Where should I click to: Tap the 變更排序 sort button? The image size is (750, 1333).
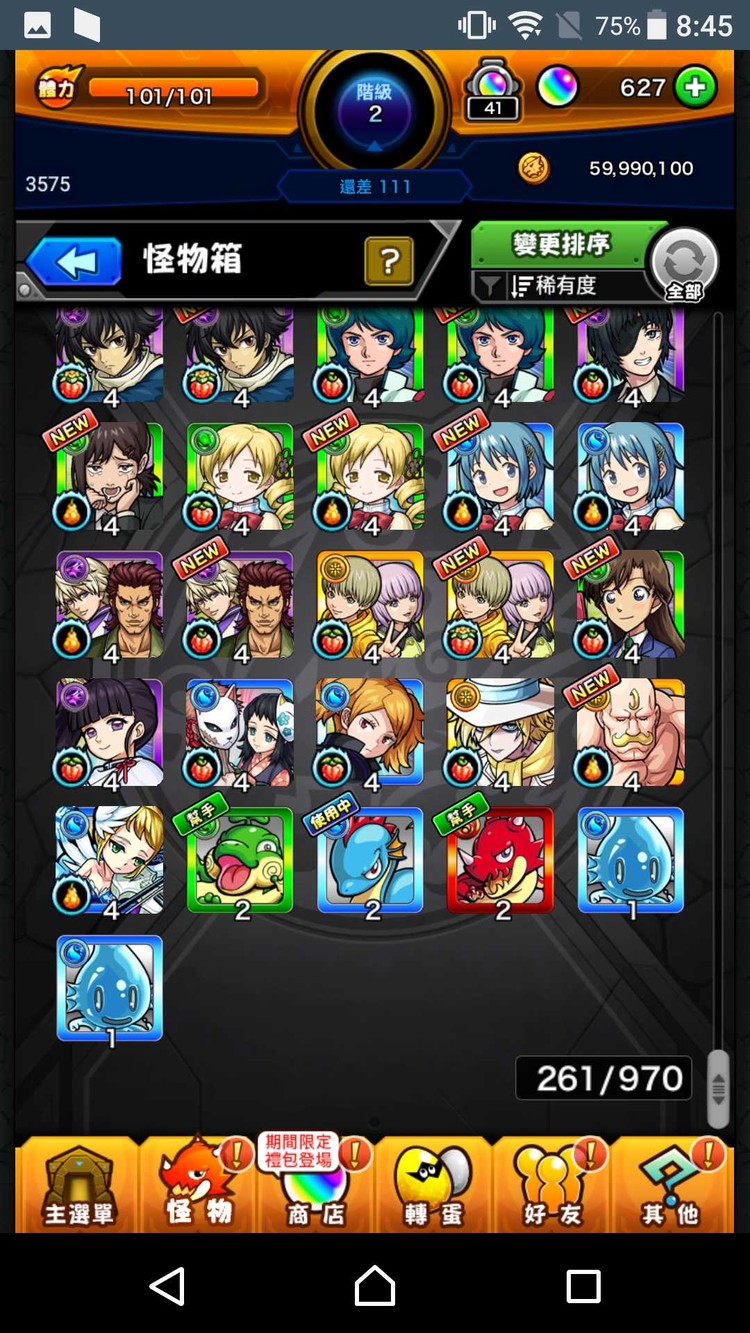(560, 245)
